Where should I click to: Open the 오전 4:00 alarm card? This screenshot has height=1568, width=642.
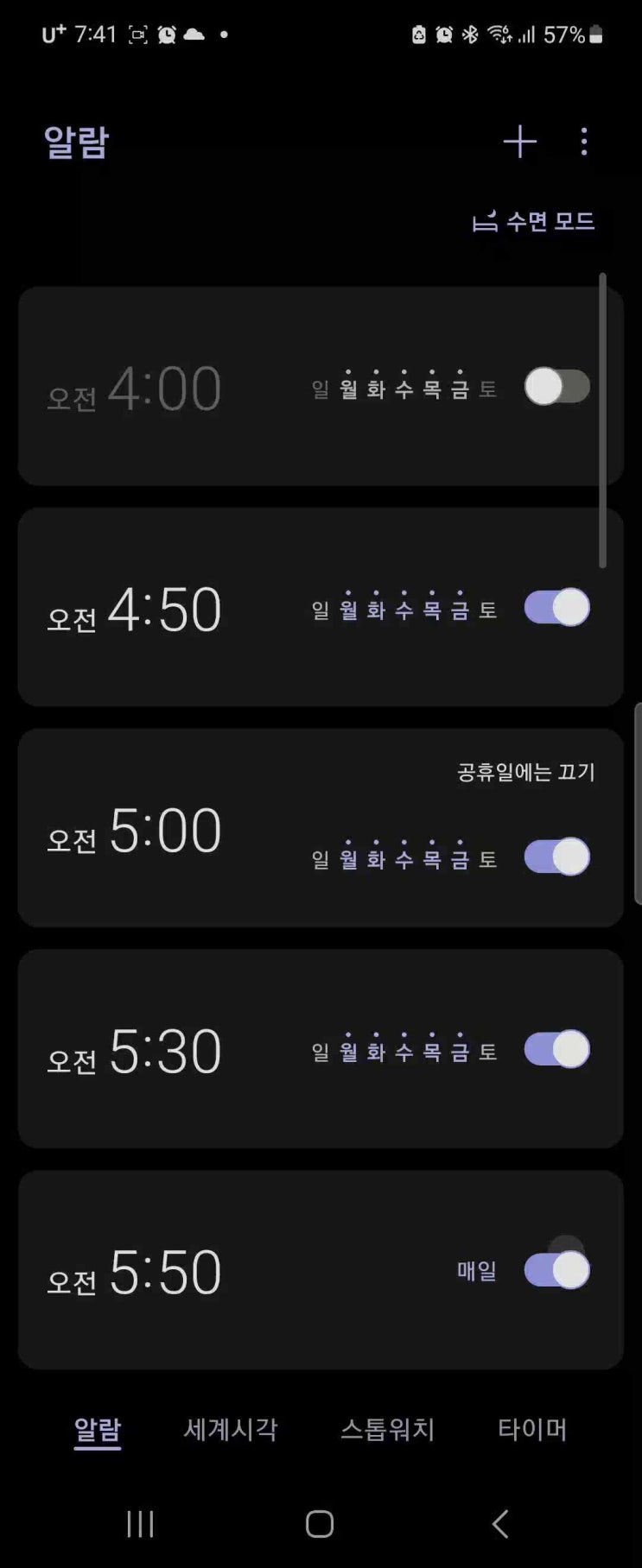tap(164, 389)
